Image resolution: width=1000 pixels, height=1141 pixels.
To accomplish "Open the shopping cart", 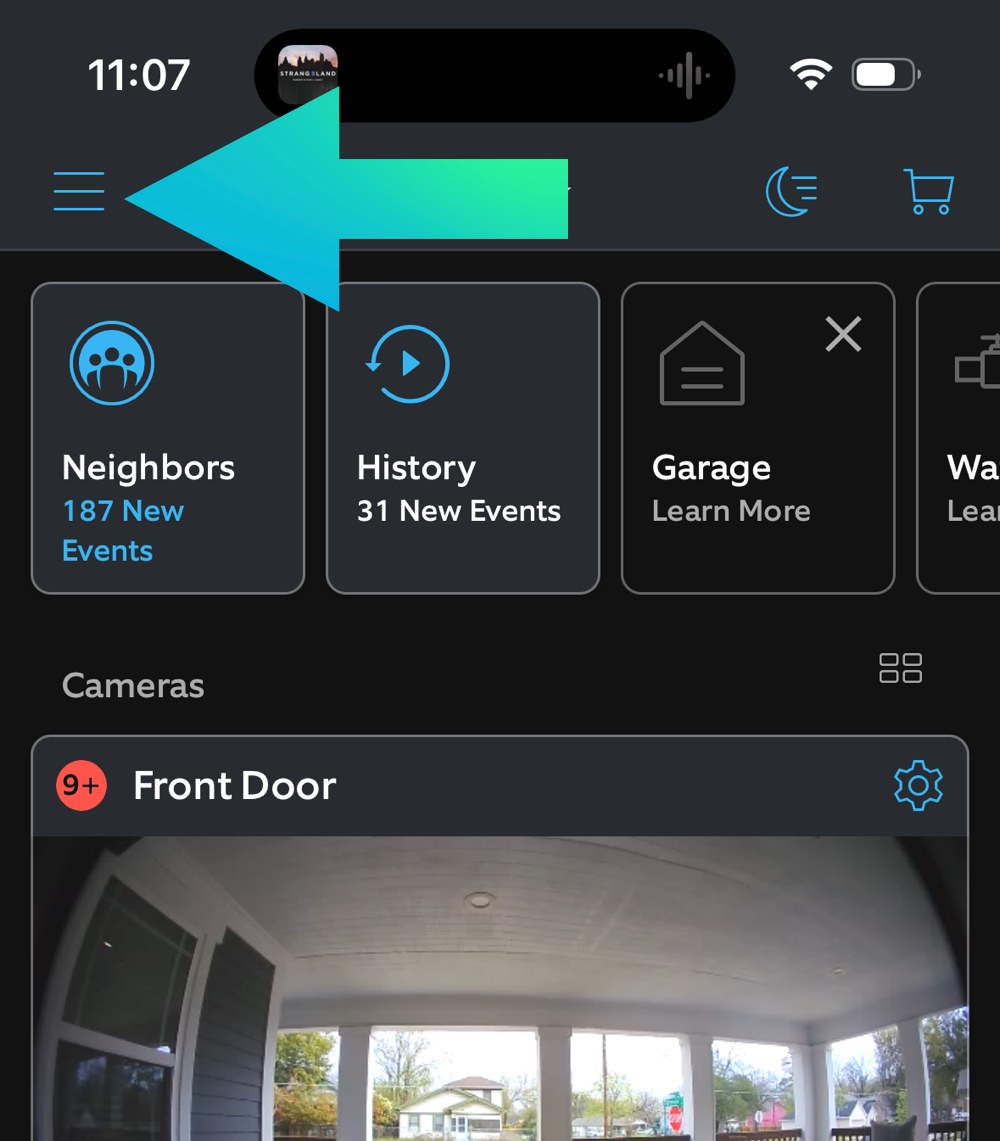I will [x=928, y=191].
